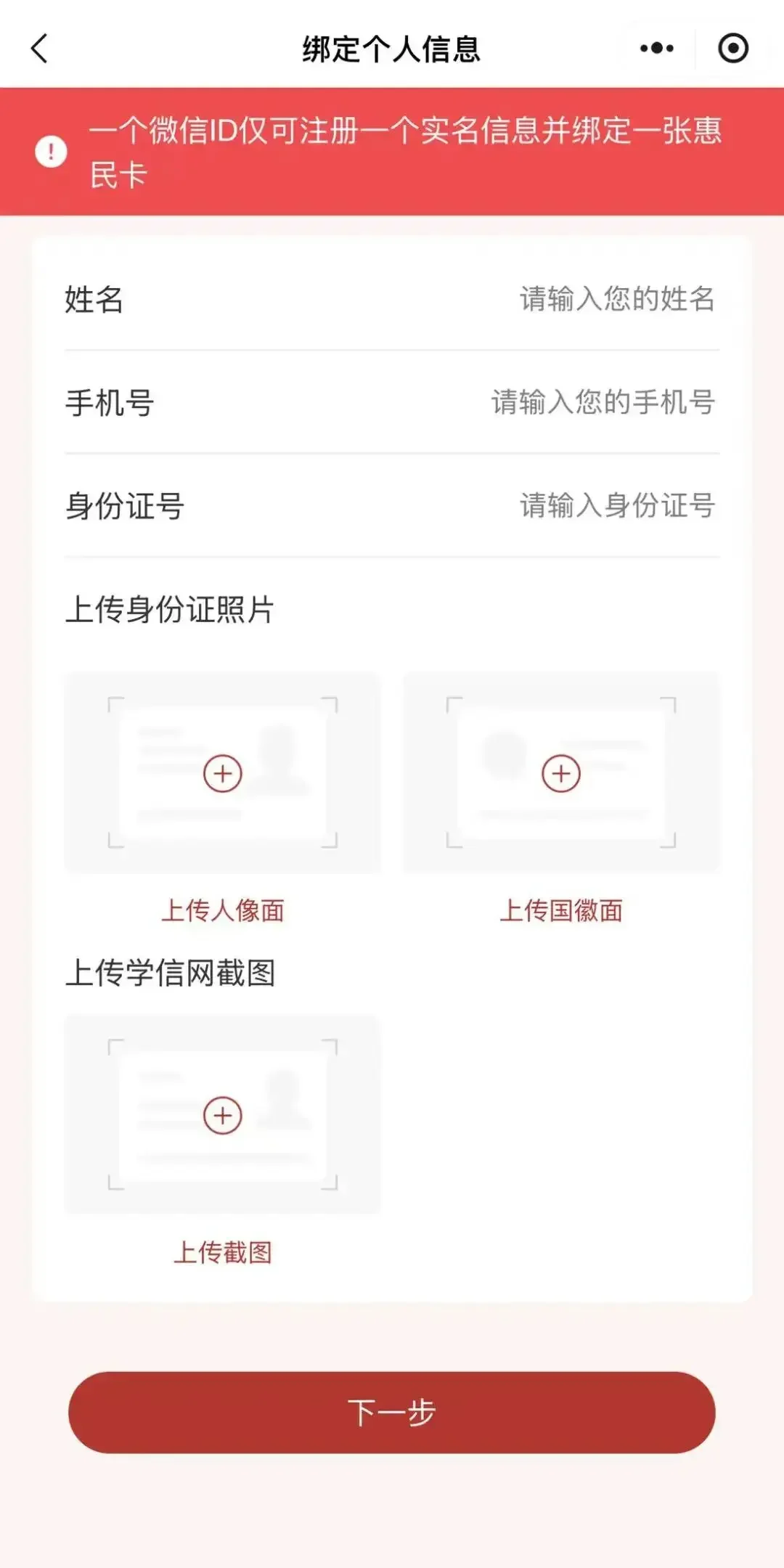The height and width of the screenshot is (1568, 784).
Task: Close the mini program with the circle icon
Action: pos(733,49)
